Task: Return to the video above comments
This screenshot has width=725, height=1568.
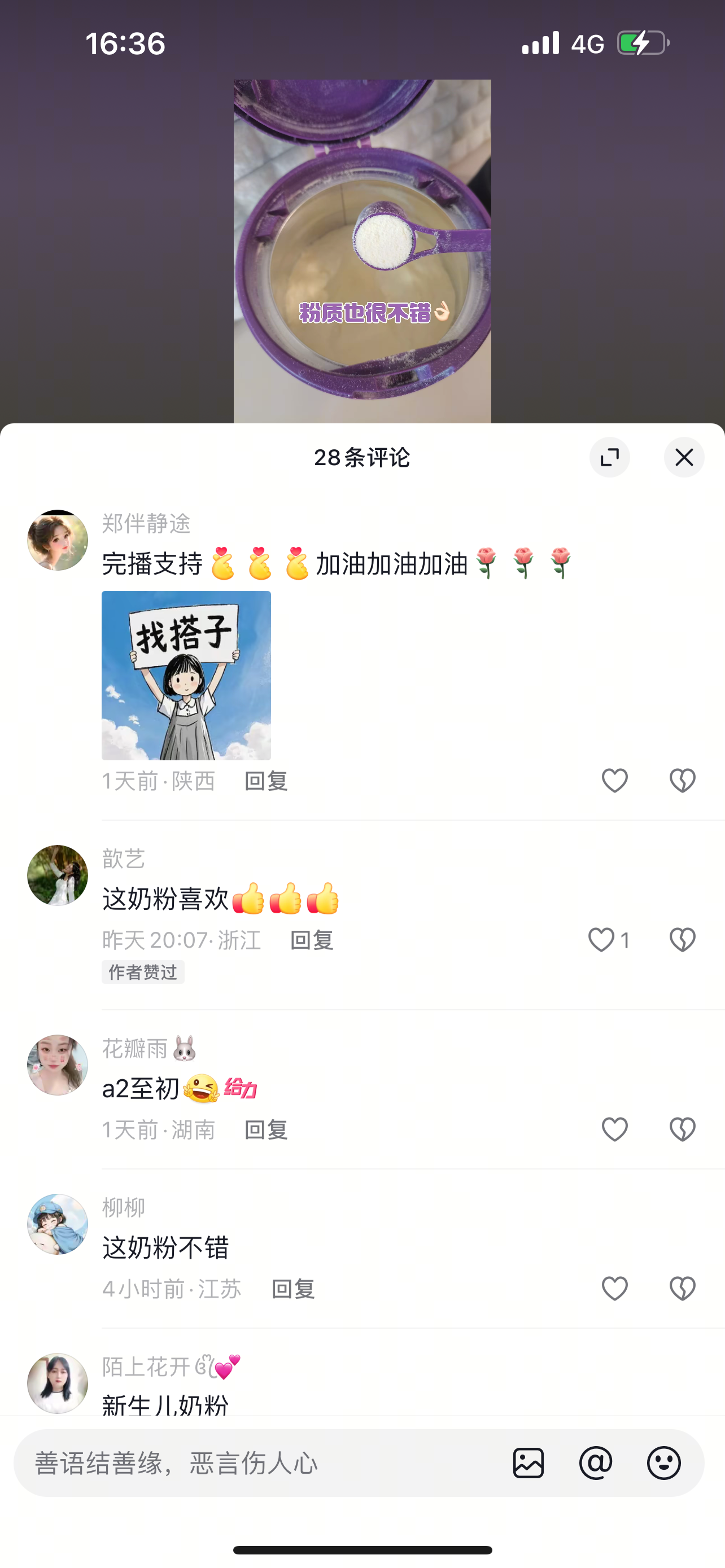Action: click(x=362, y=251)
